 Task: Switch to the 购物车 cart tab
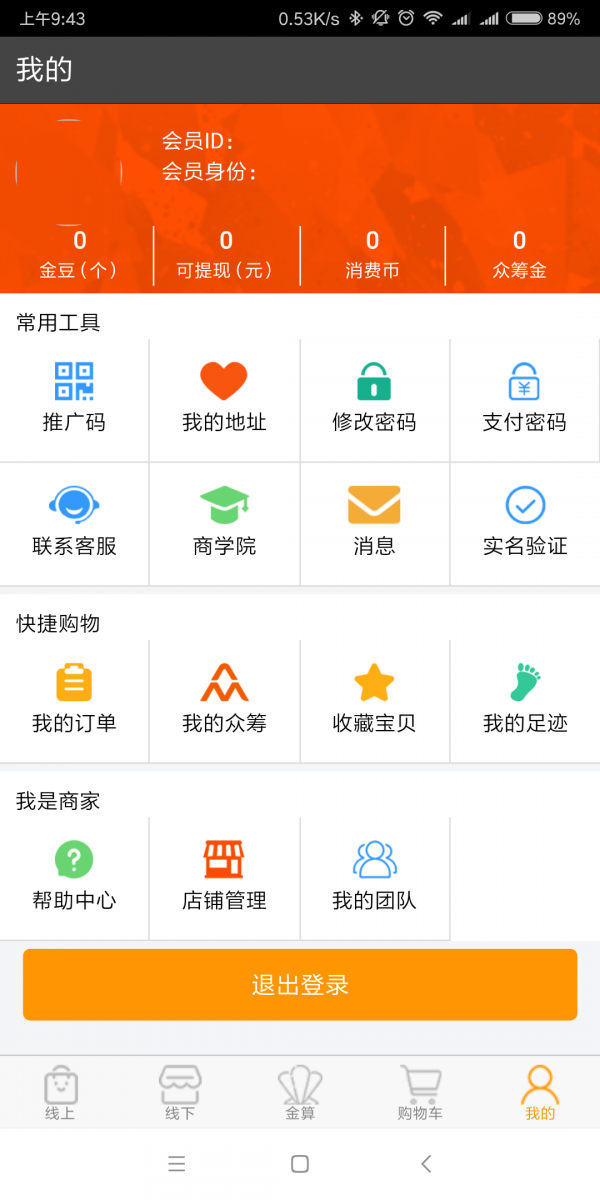[420, 1092]
